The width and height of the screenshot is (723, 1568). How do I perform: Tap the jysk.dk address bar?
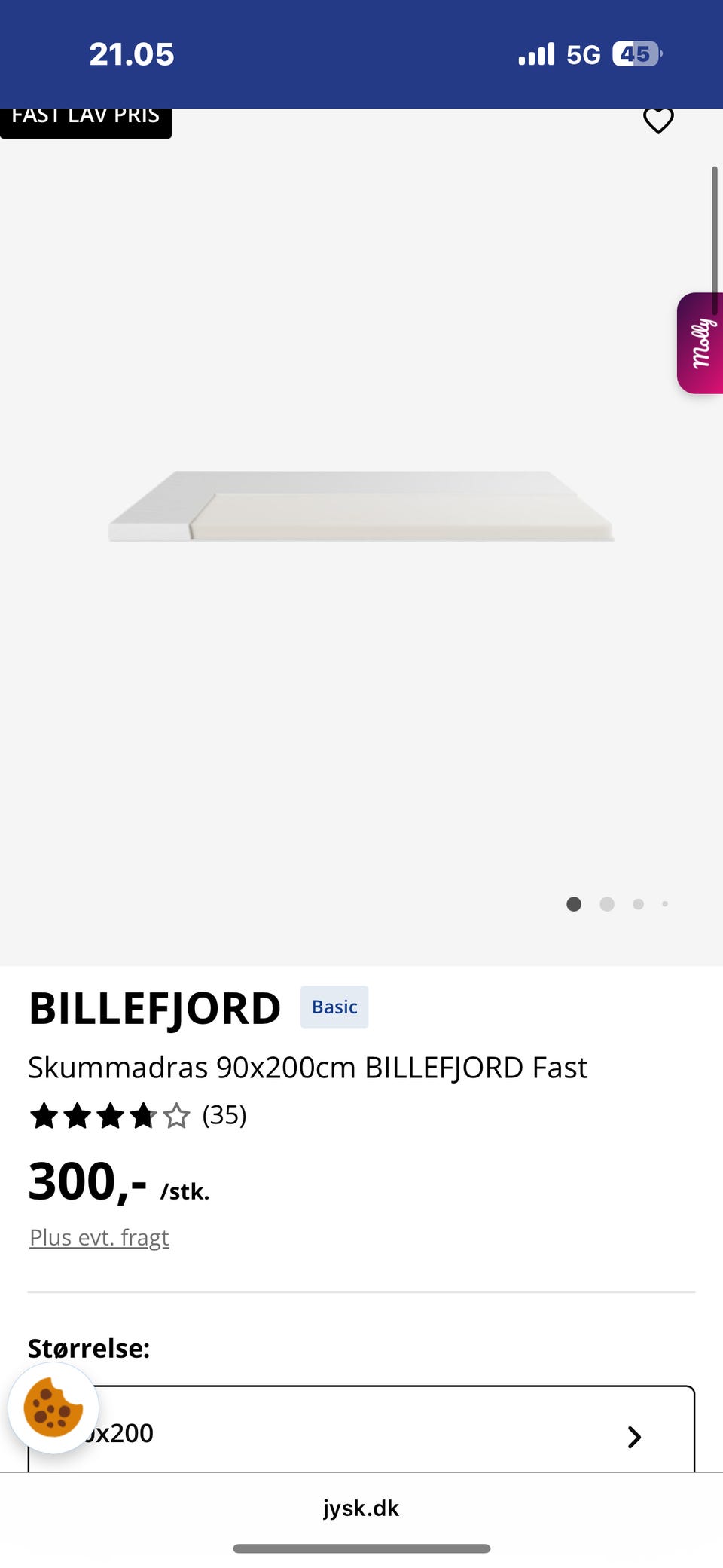pyautogui.click(x=361, y=1508)
